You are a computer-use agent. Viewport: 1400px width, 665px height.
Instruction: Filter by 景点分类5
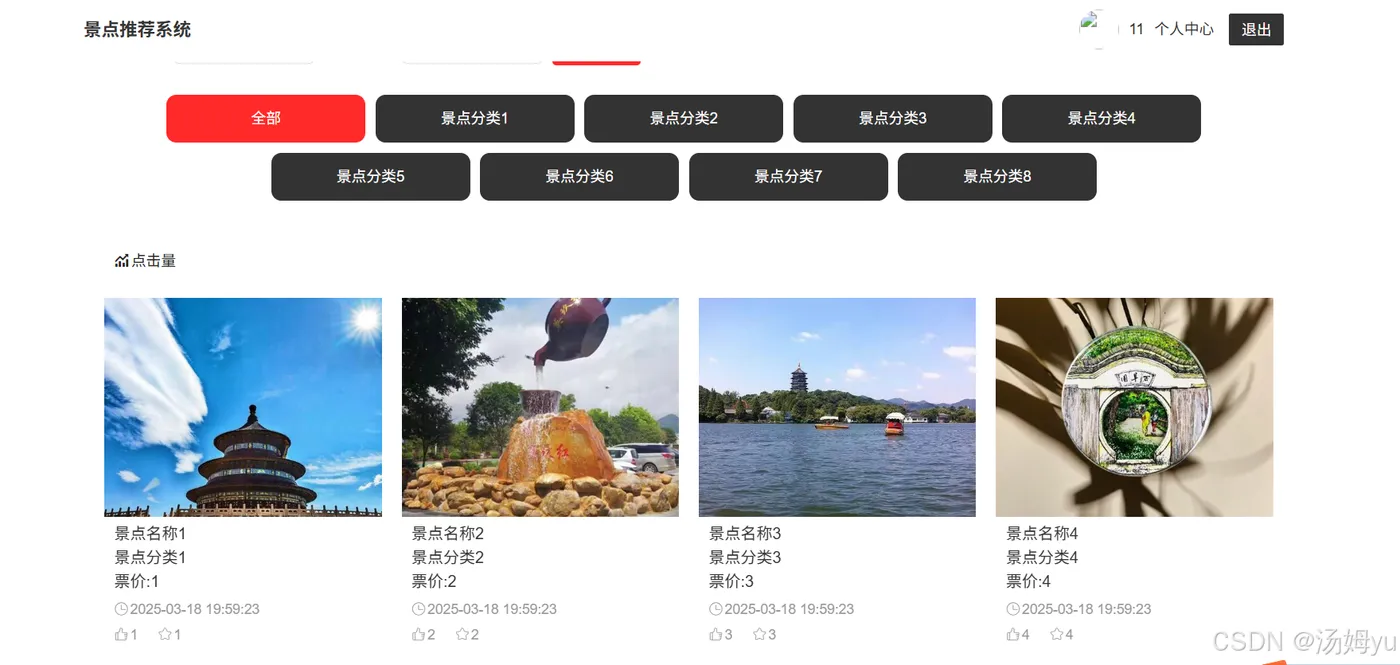pos(370,176)
